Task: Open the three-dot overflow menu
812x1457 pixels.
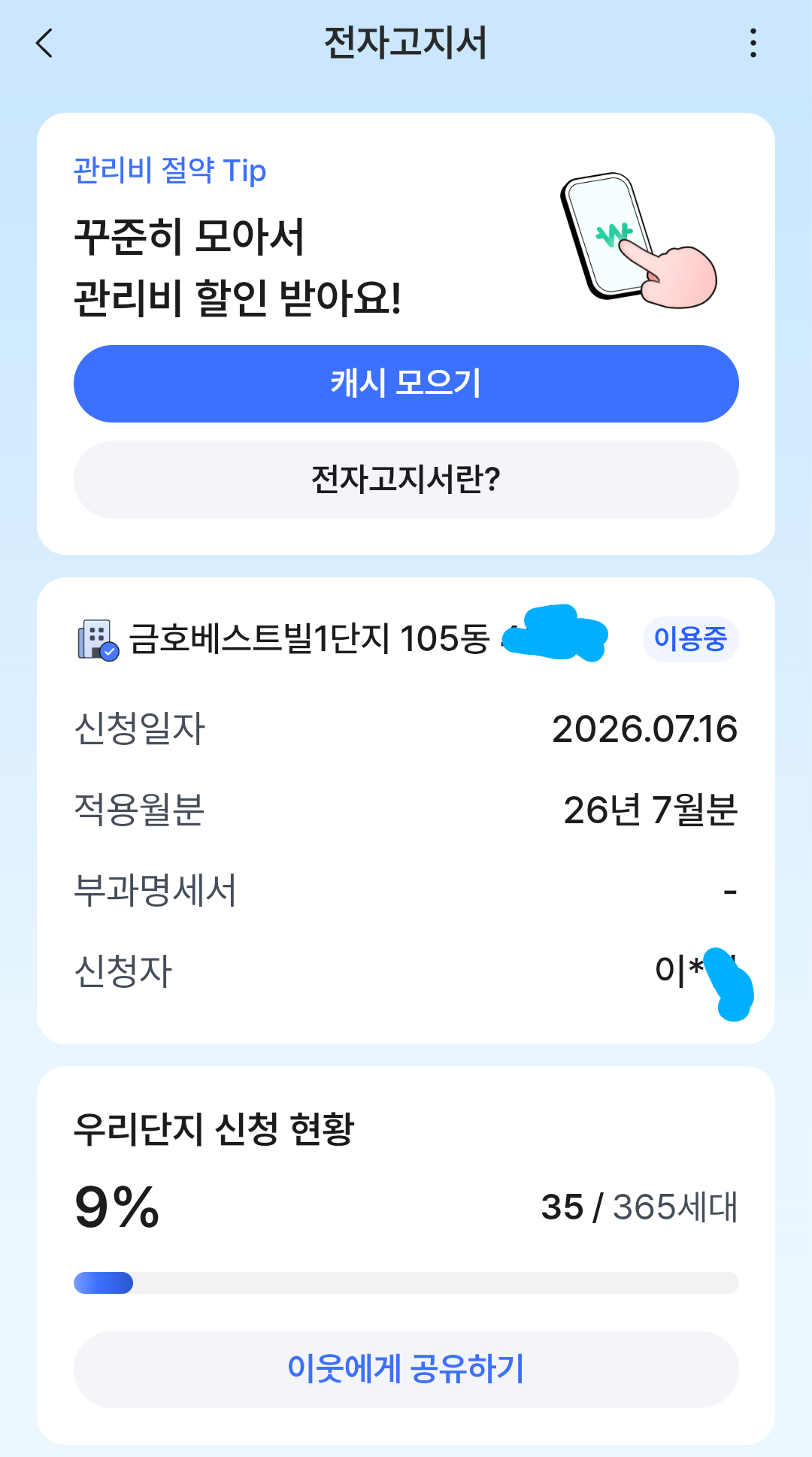Action: [x=753, y=43]
